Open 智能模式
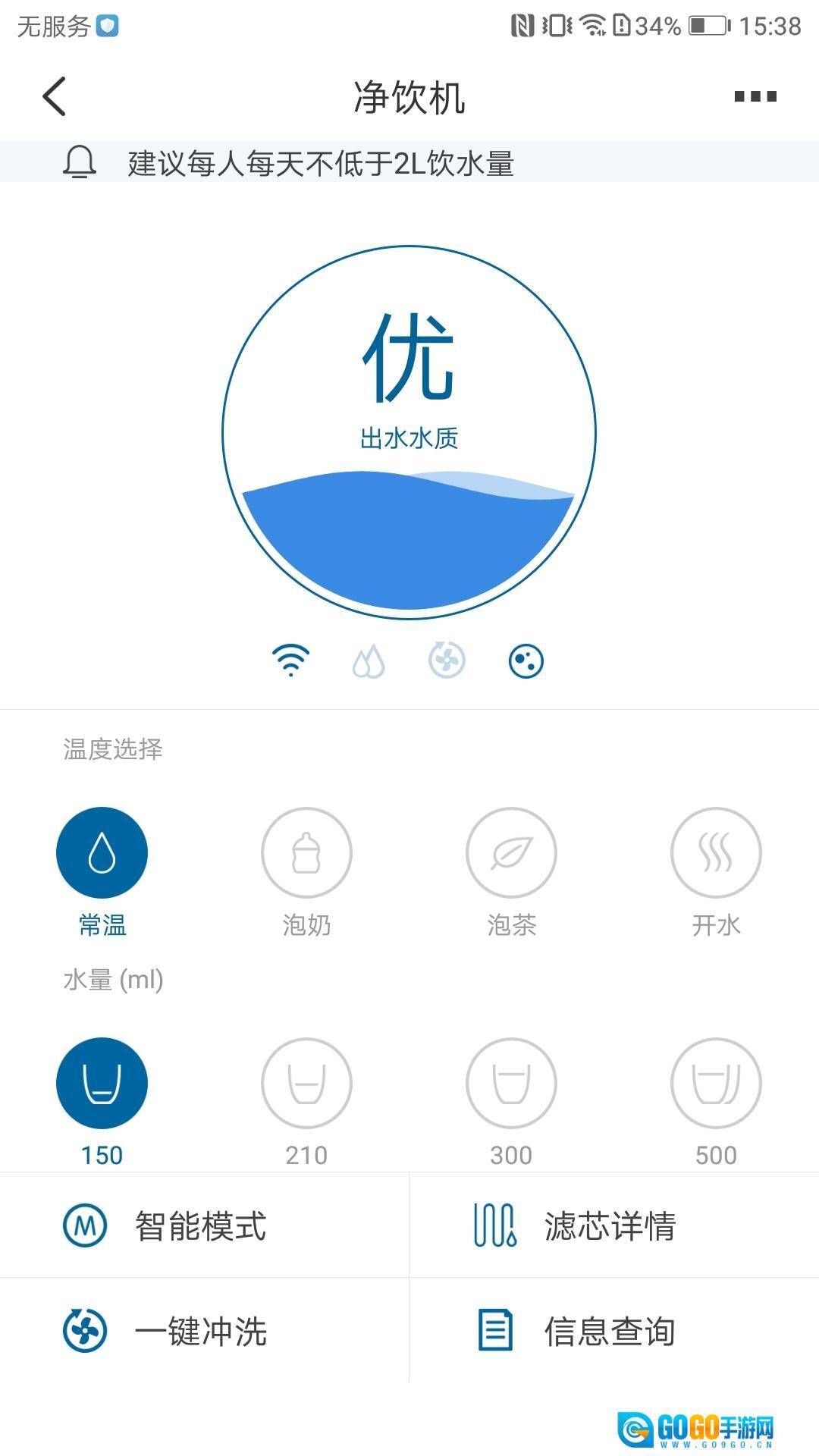 [202, 1225]
